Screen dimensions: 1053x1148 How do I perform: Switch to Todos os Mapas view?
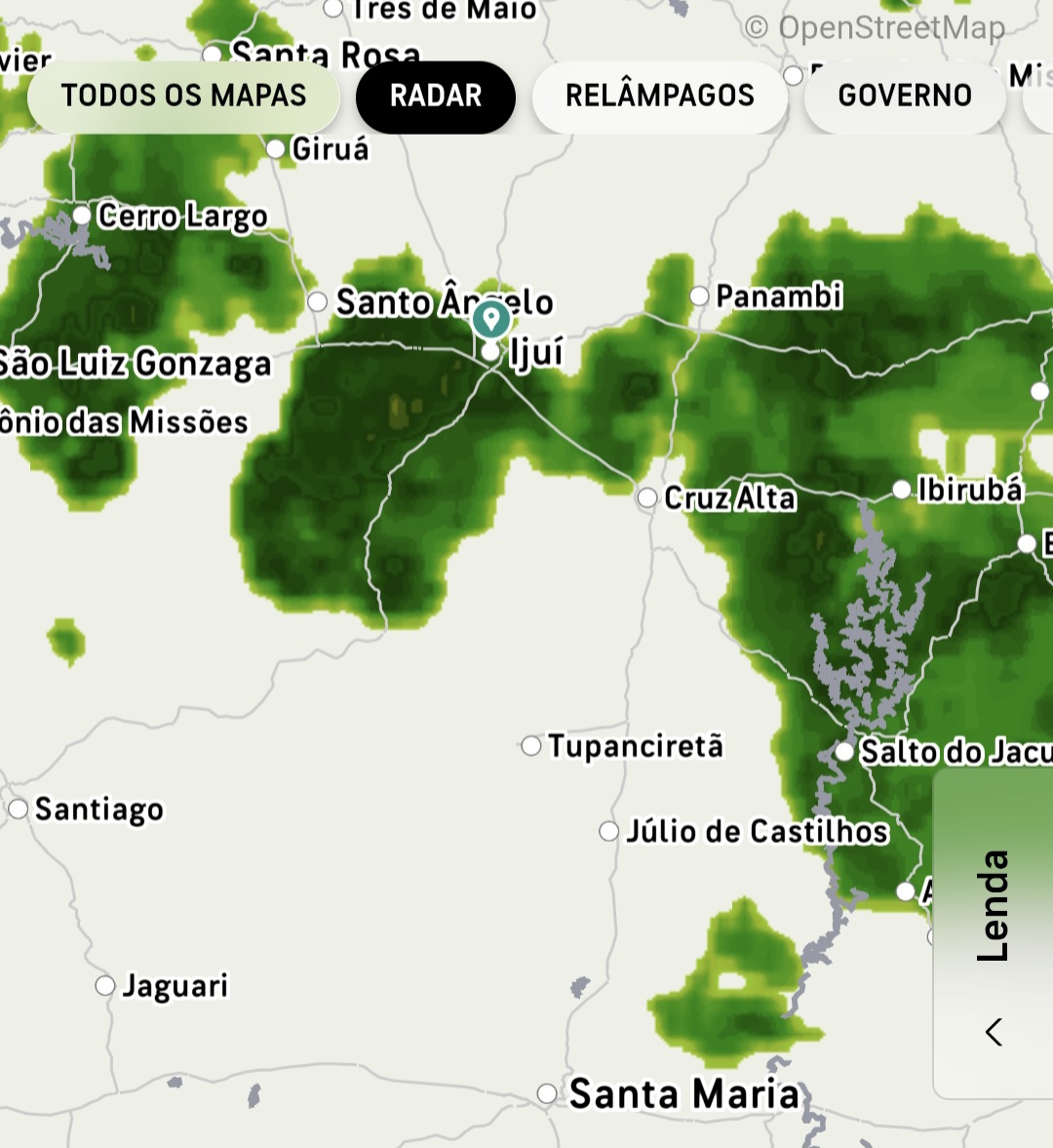pos(183,96)
